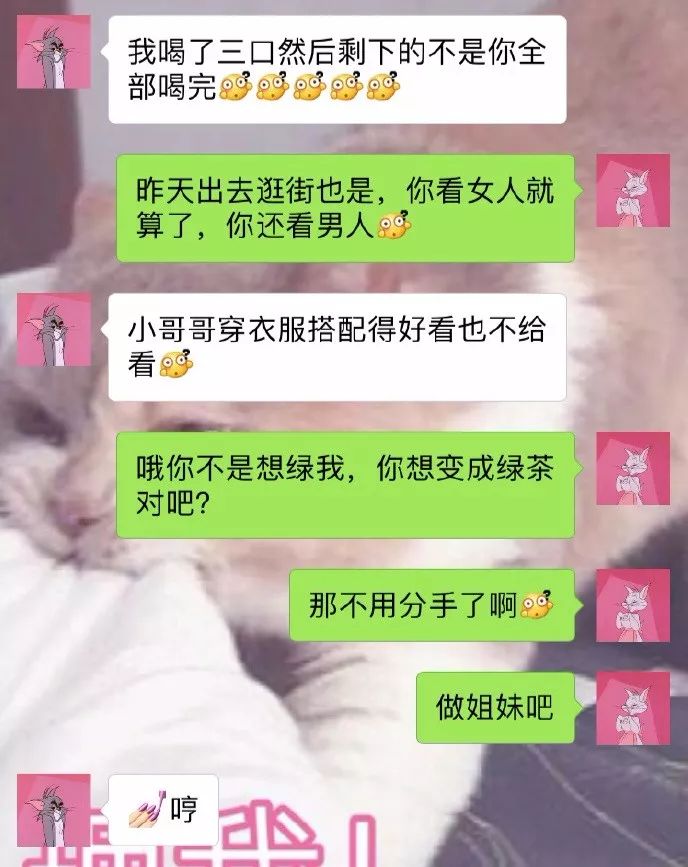View profile from avatar beside '小哥哥穿衣服' message

coord(54,329)
